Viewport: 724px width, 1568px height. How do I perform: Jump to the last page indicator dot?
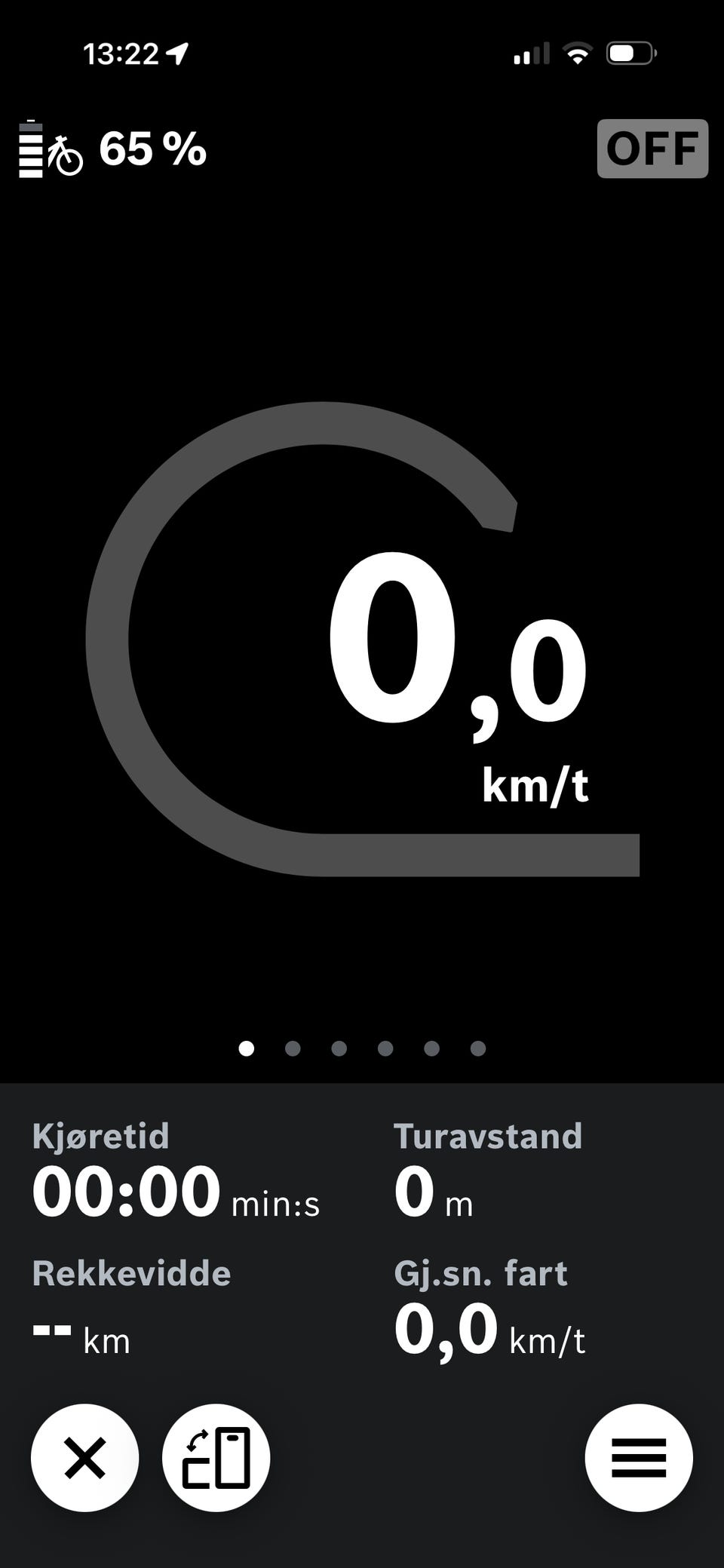click(478, 1048)
